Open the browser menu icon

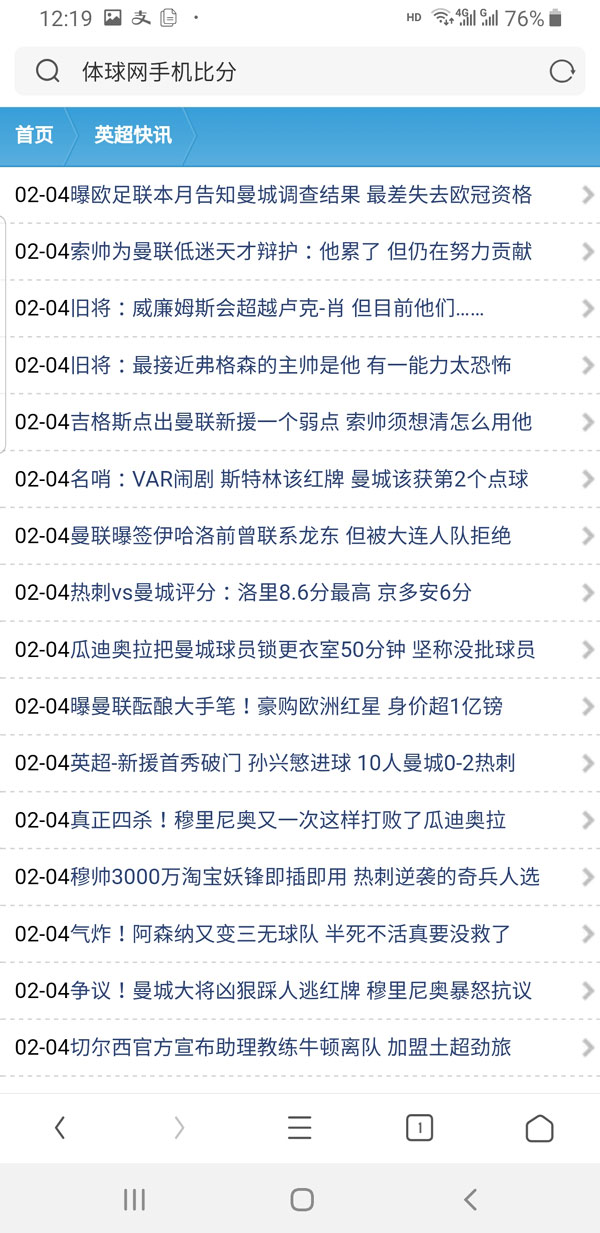pos(300,1128)
